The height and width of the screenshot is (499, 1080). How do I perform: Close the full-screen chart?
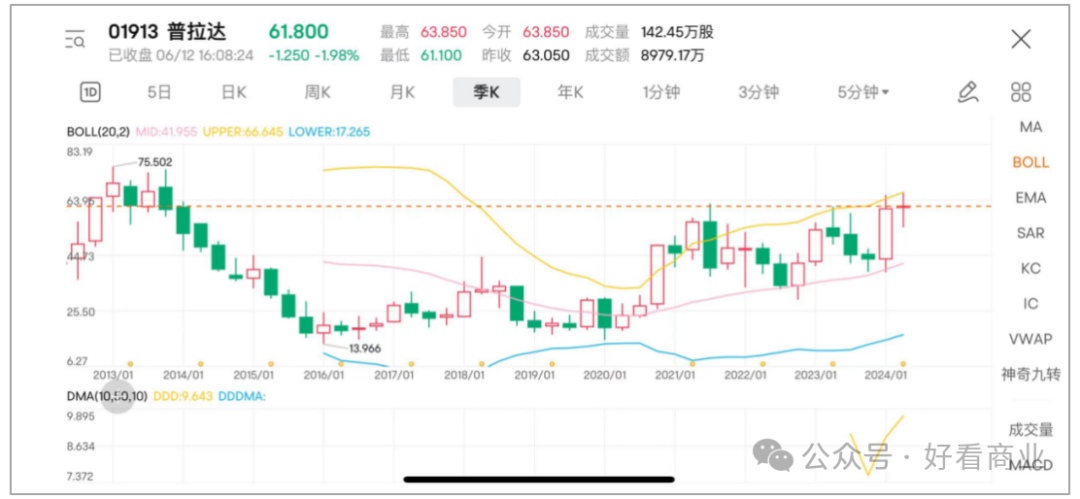coord(1021,39)
